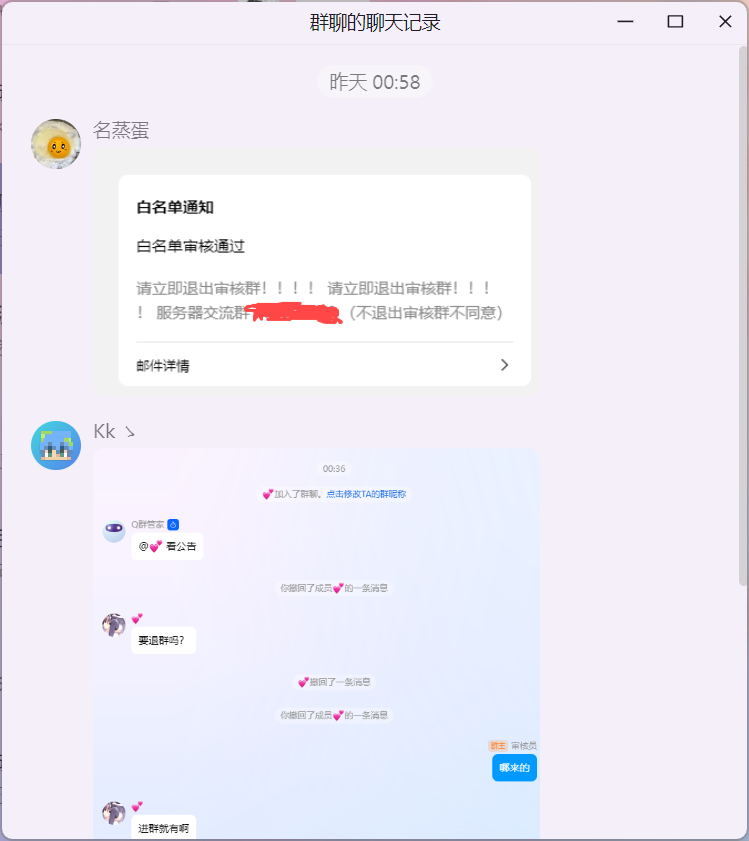The width and height of the screenshot is (749, 841).
Task: Open the 白名单通知 card
Action: point(324,260)
